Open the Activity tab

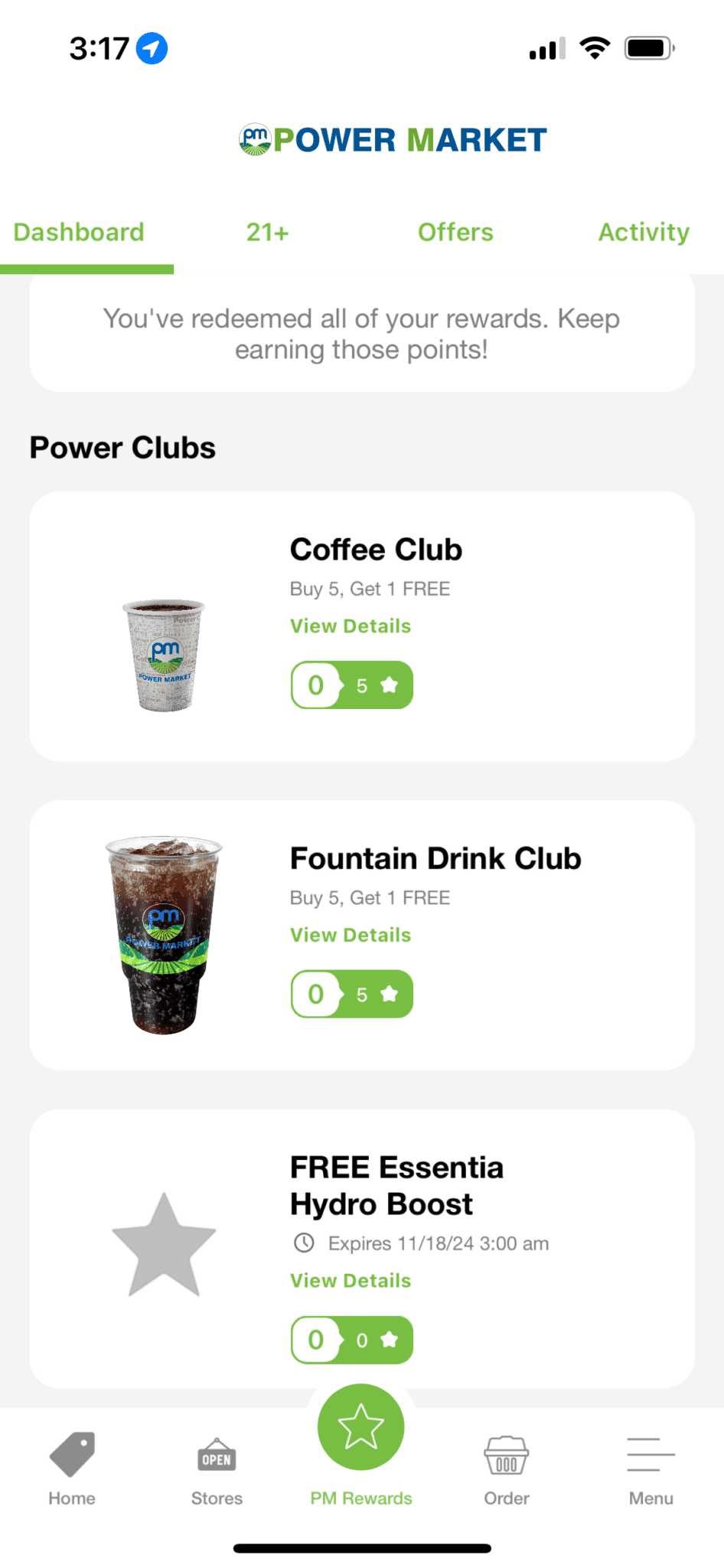(x=643, y=232)
